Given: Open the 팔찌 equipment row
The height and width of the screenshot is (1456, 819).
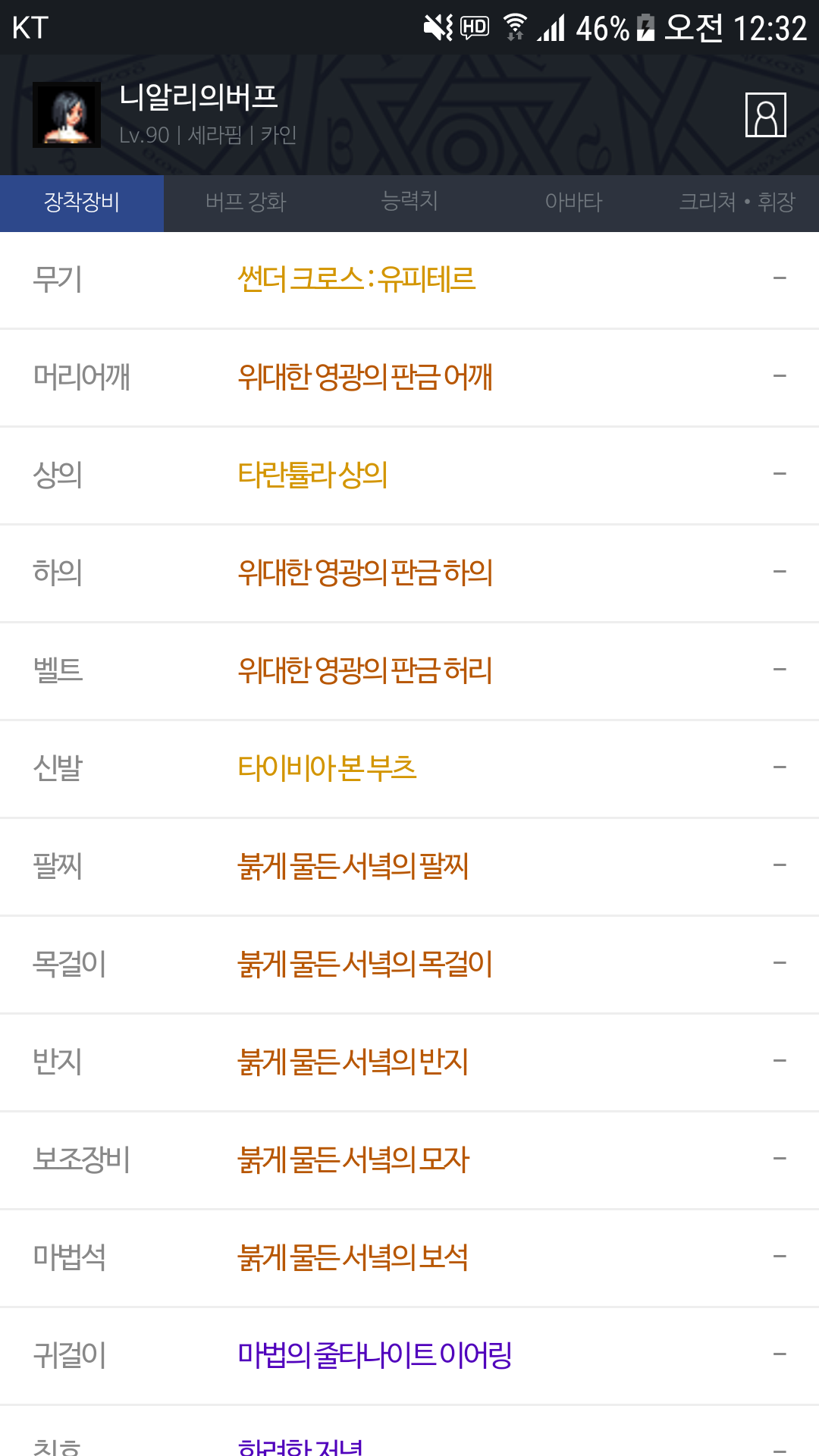Looking at the screenshot, I should [x=409, y=867].
